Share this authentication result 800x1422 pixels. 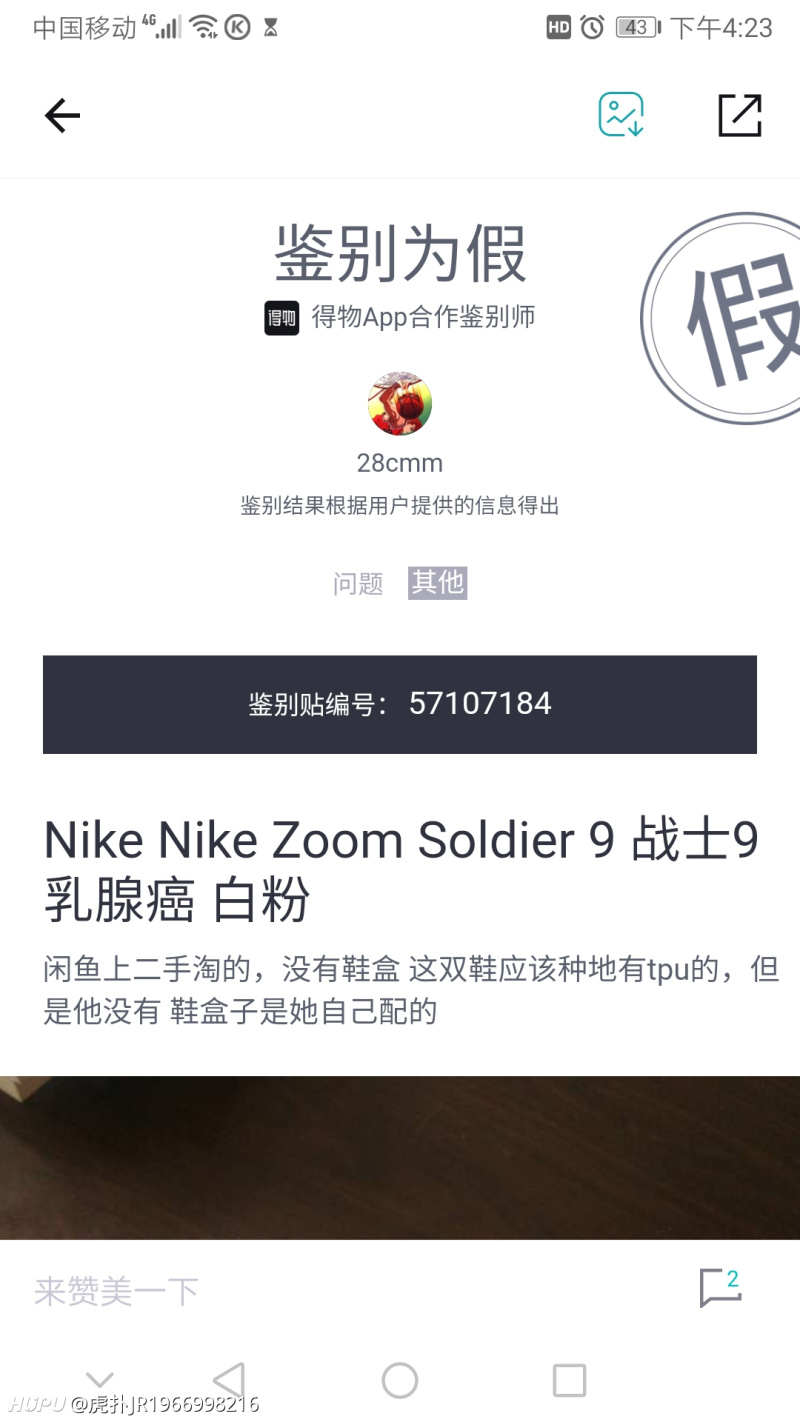pyautogui.click(x=740, y=115)
